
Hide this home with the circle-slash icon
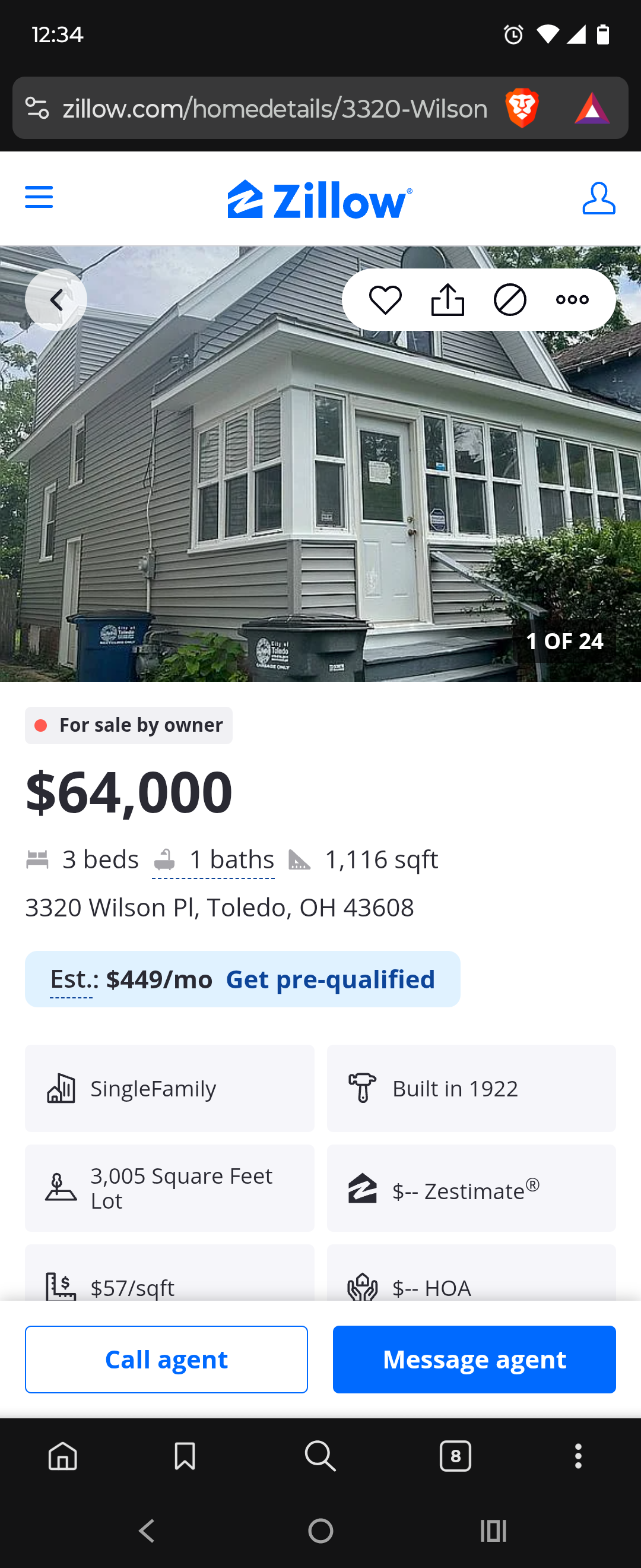point(510,299)
